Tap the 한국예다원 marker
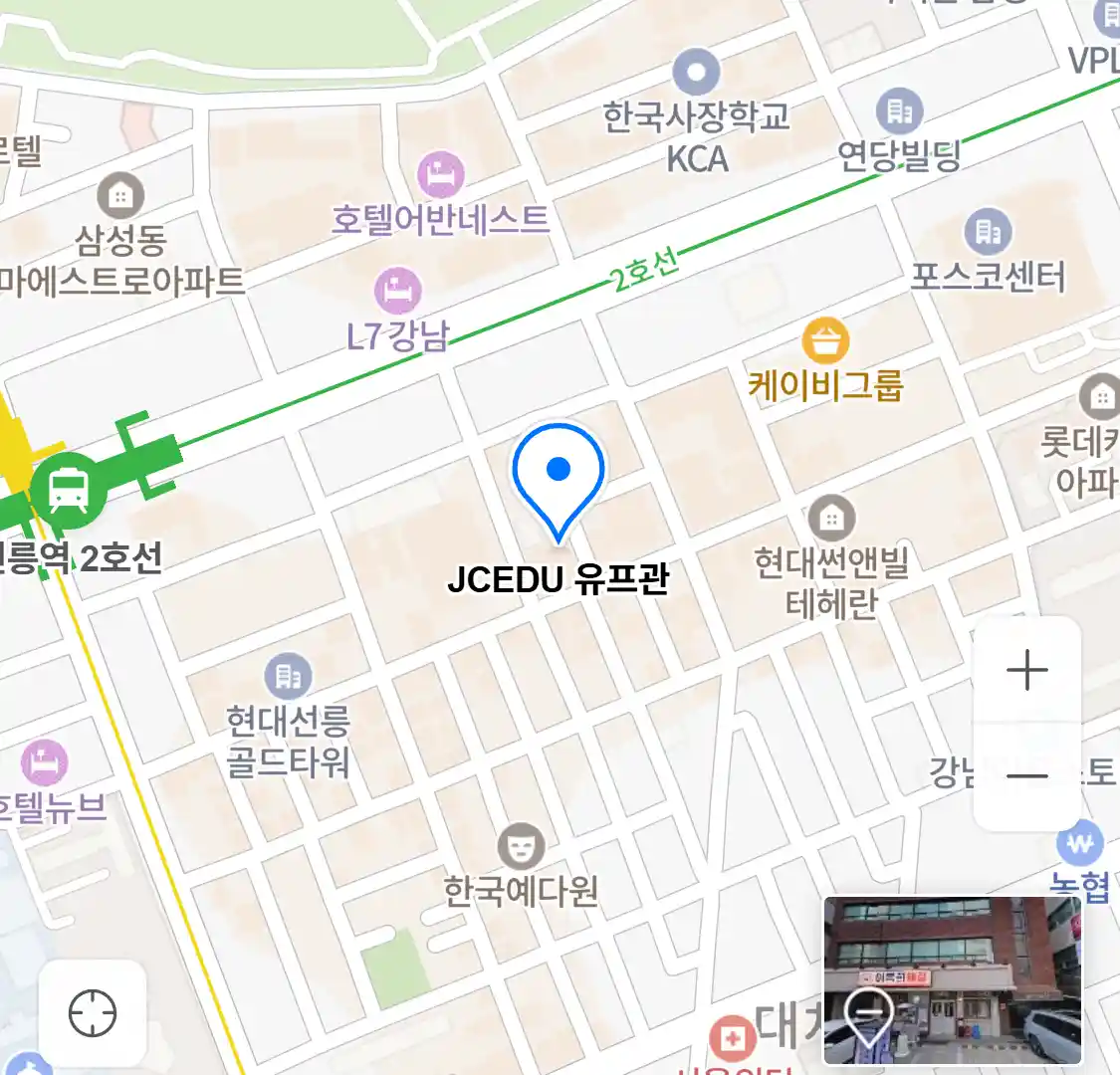 (x=520, y=847)
